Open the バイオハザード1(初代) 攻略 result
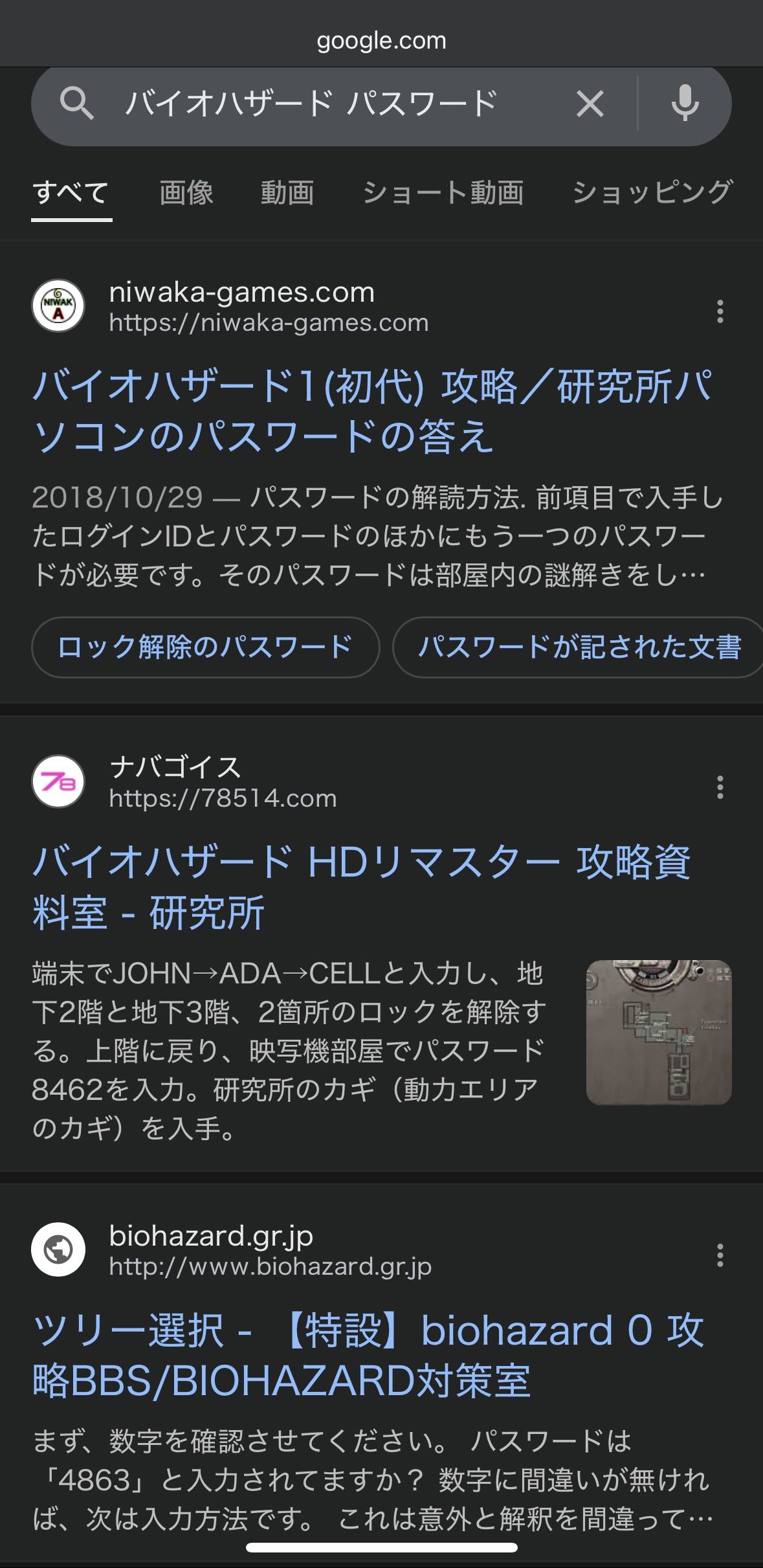 (372, 411)
